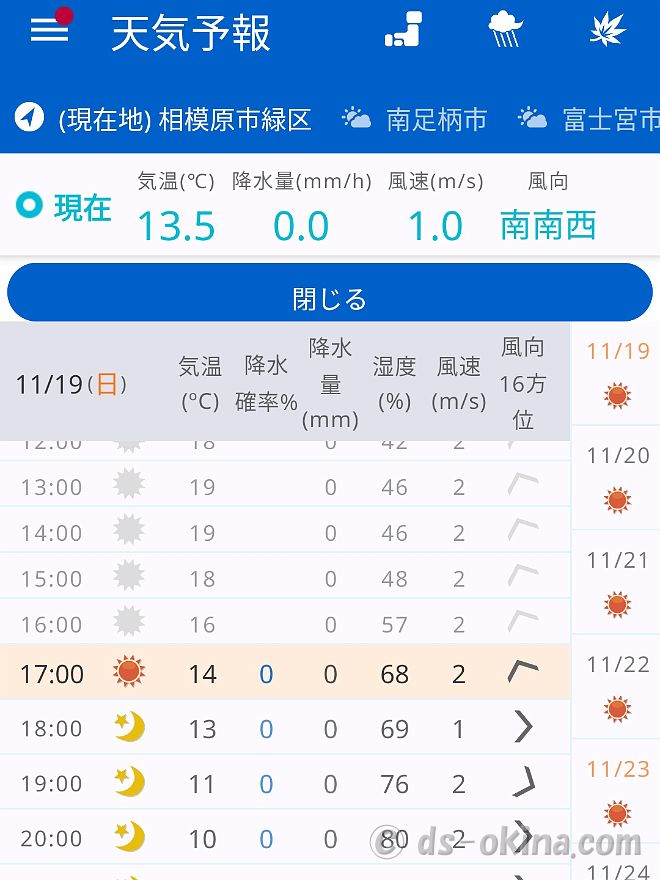The width and height of the screenshot is (660, 880).
Task: View the 11/22 forecast
Action: point(617,686)
